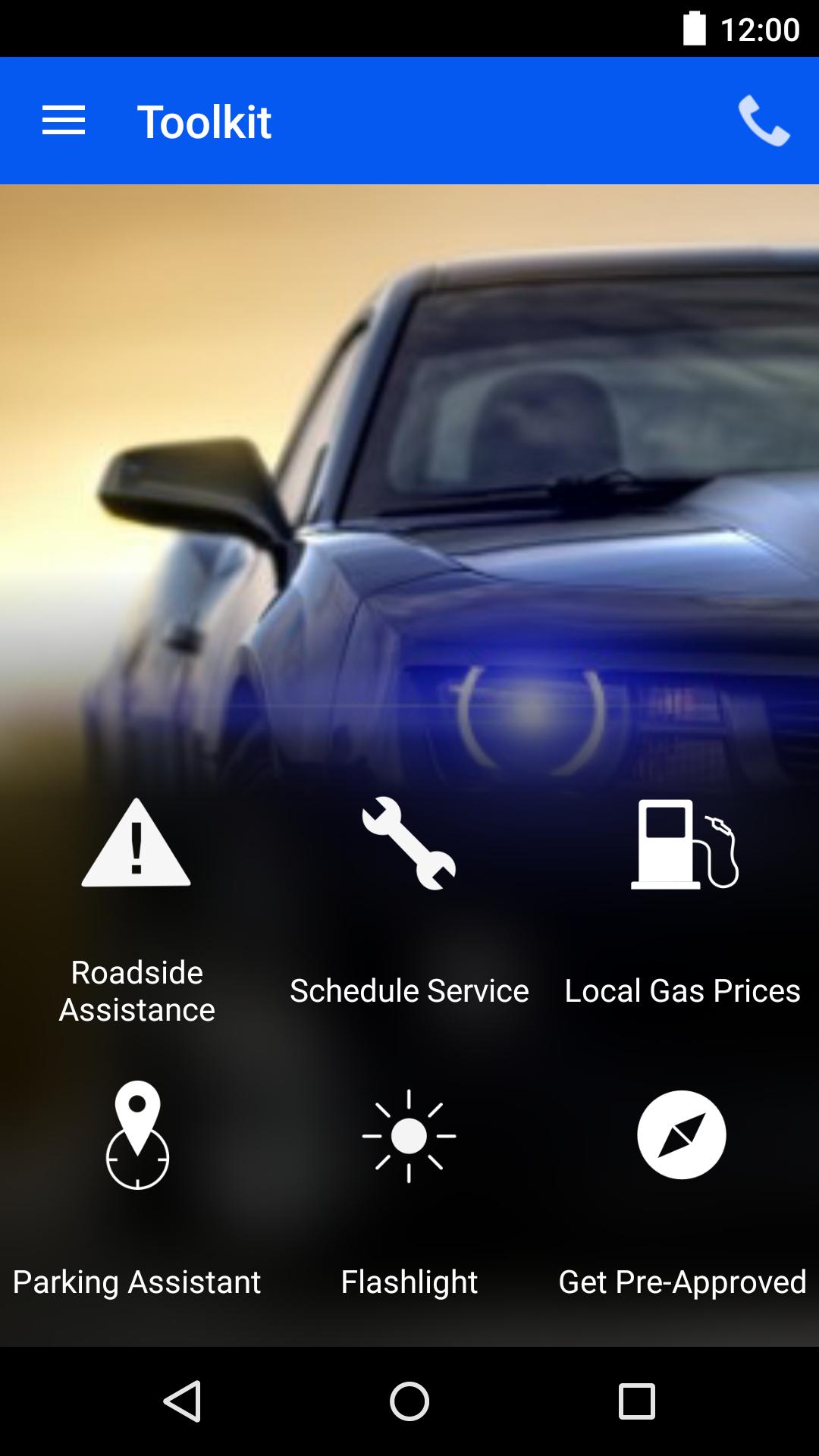This screenshot has width=819, height=1456.
Task: Tap the phone call icon
Action: pyautogui.click(x=764, y=121)
